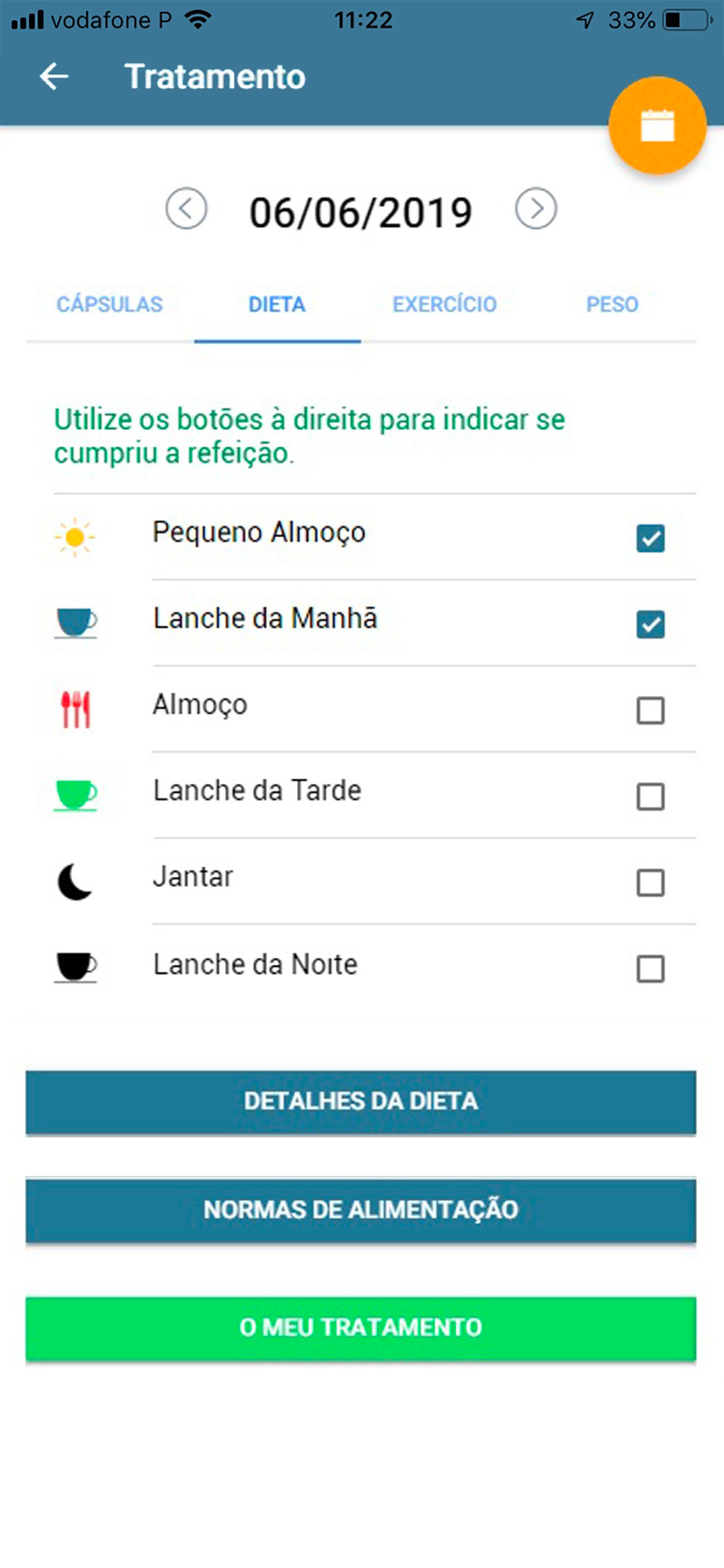
Task: Open Detalhes da Dieta
Action: click(x=360, y=1102)
